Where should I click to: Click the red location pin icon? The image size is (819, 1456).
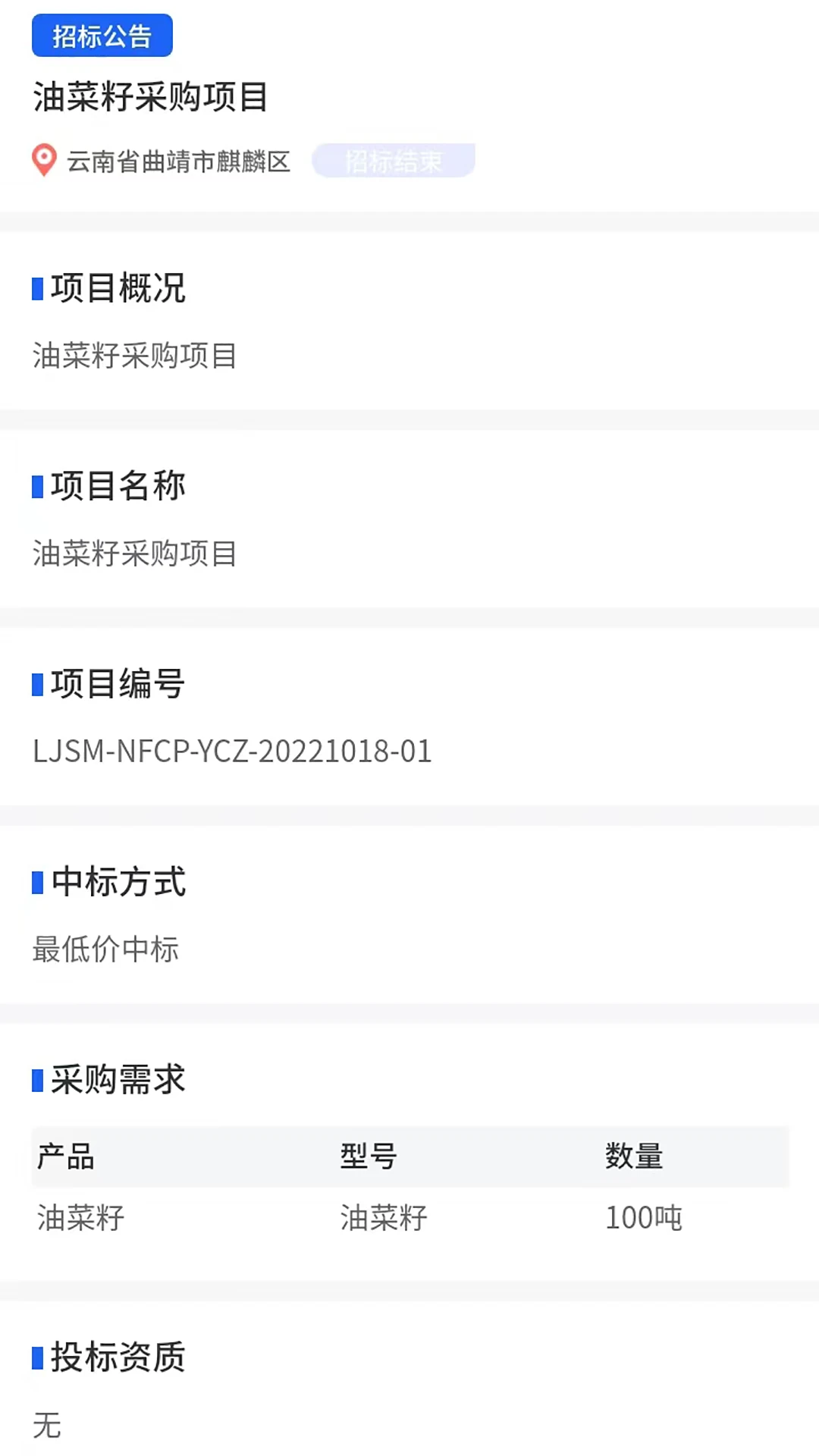(x=43, y=160)
